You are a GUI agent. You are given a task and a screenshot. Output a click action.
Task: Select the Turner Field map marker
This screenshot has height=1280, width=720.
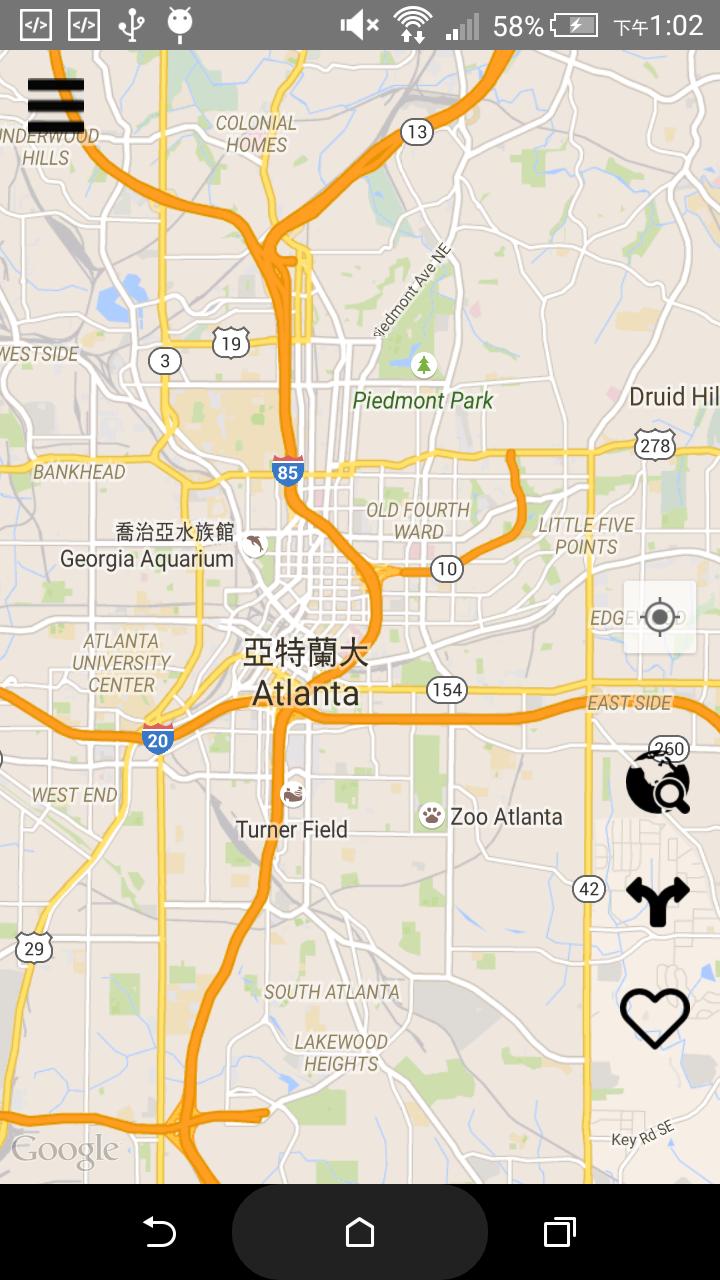point(293,796)
